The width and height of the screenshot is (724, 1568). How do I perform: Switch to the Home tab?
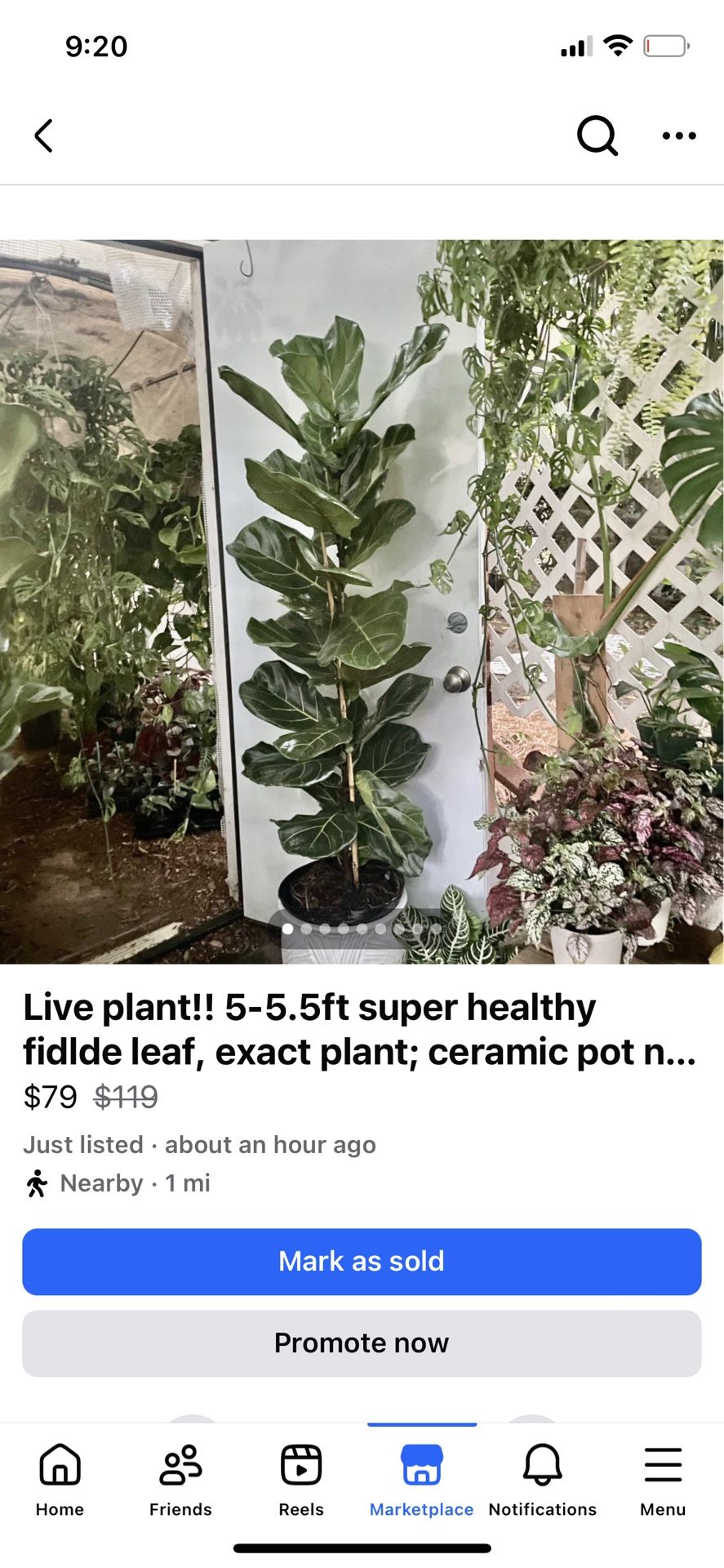pos(60,1479)
